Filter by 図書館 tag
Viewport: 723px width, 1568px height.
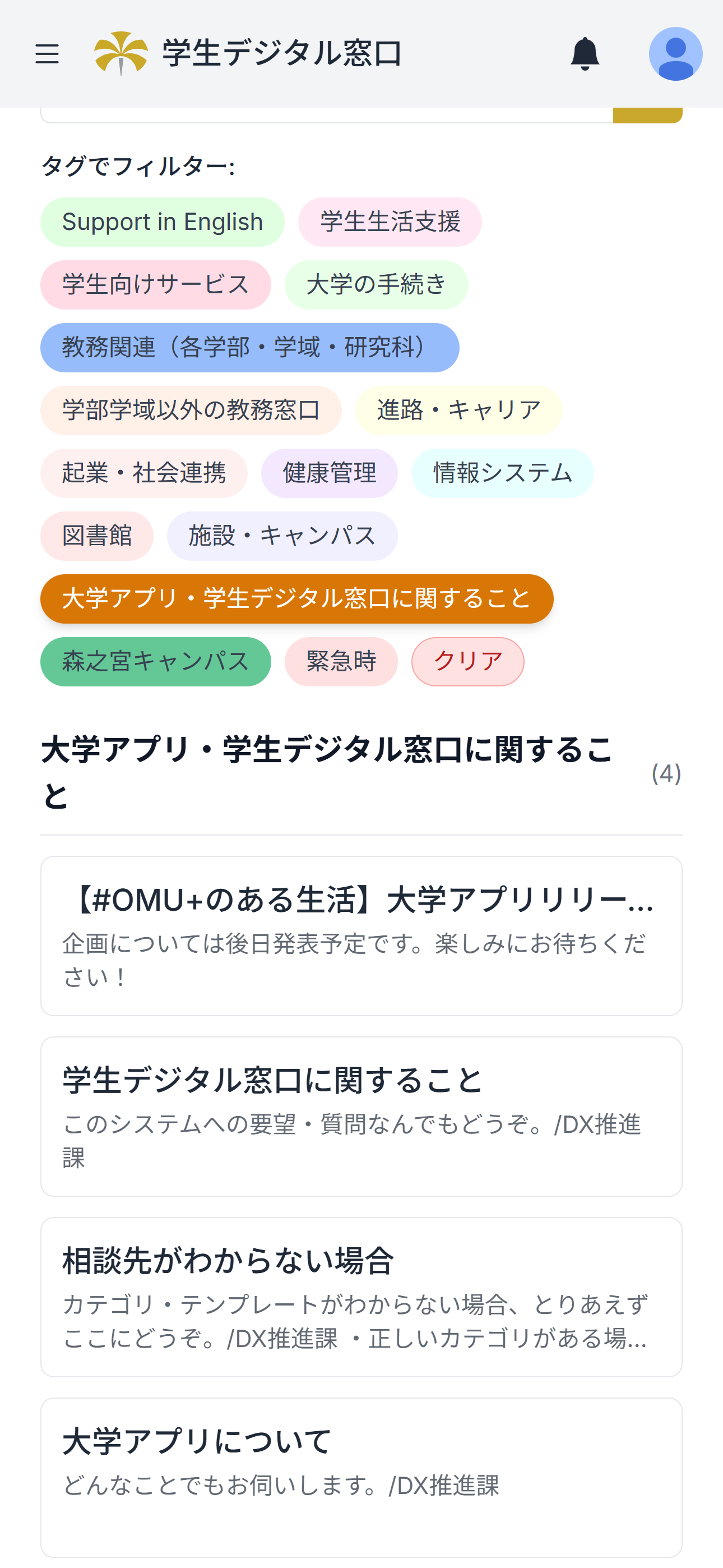pos(97,536)
